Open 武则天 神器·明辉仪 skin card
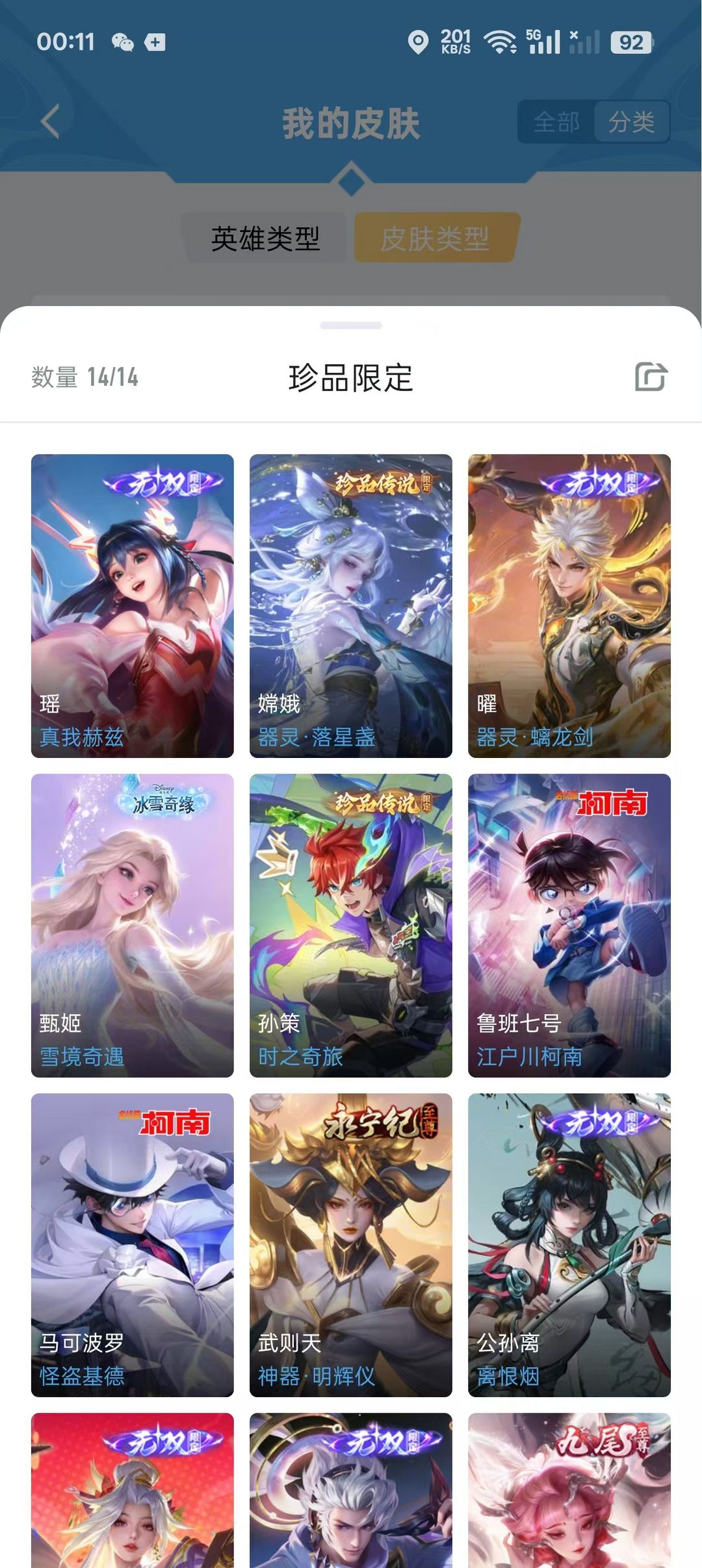The width and height of the screenshot is (702, 1568). coord(351,1245)
